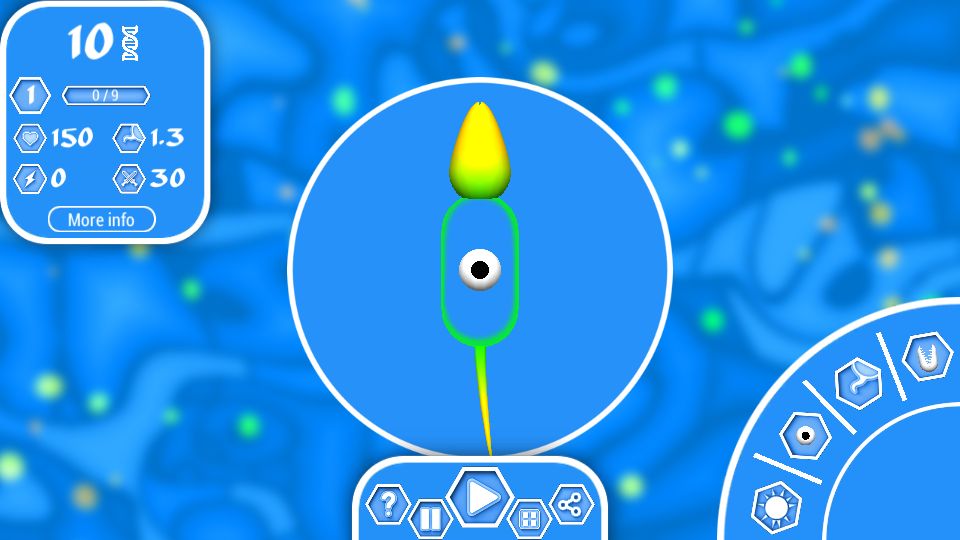Open the grid menu icon
Image resolution: width=960 pixels, height=540 pixels.
point(530,519)
